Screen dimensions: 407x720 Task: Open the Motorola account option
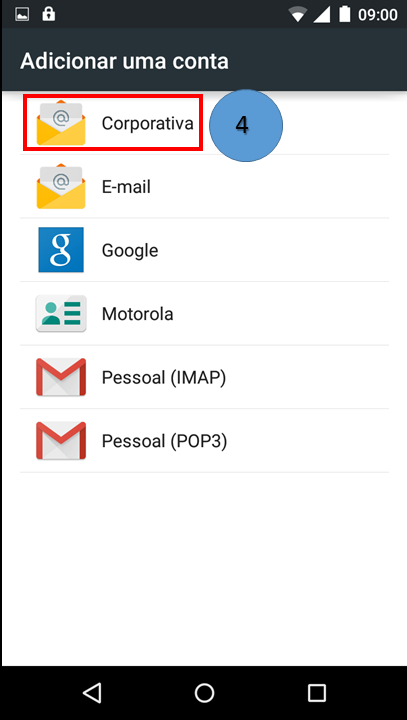(x=204, y=314)
